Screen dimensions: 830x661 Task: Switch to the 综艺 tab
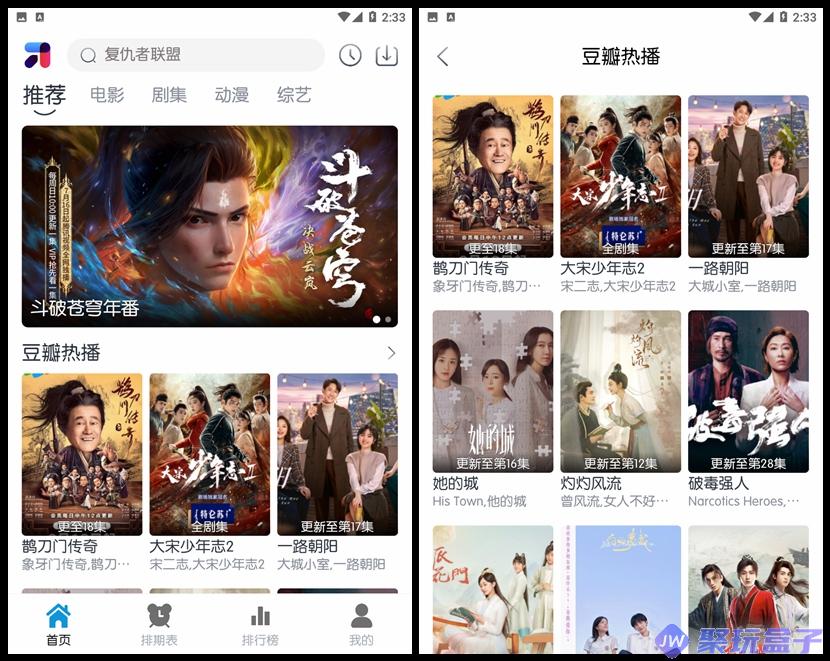coord(294,95)
